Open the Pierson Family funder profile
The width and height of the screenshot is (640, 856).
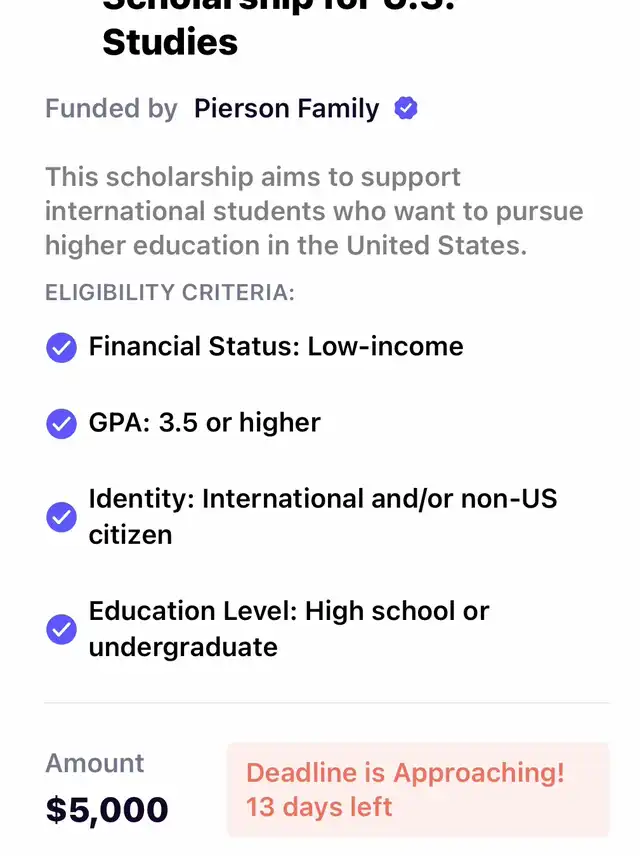pos(287,109)
